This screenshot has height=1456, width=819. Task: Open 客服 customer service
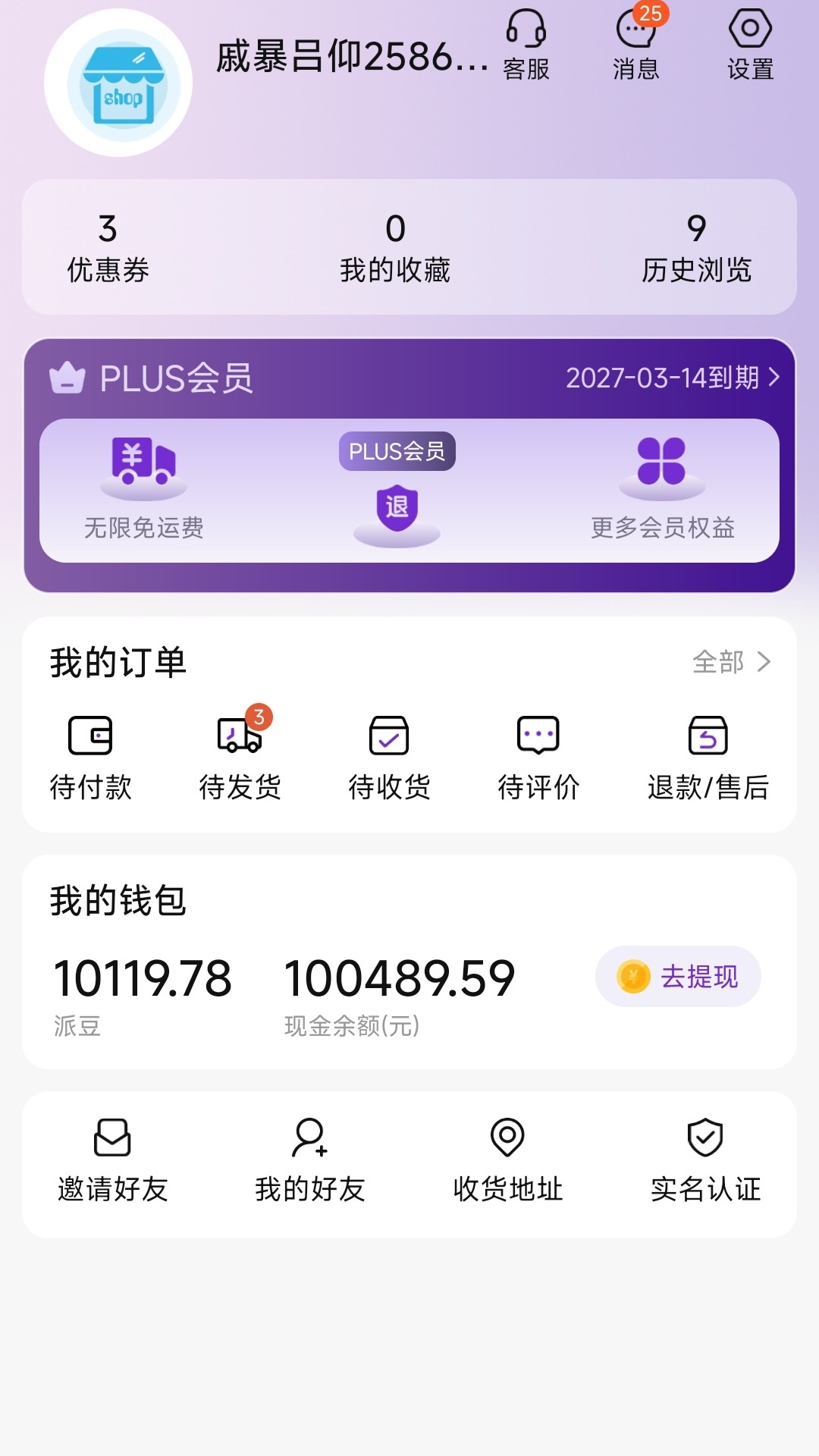pos(526,45)
